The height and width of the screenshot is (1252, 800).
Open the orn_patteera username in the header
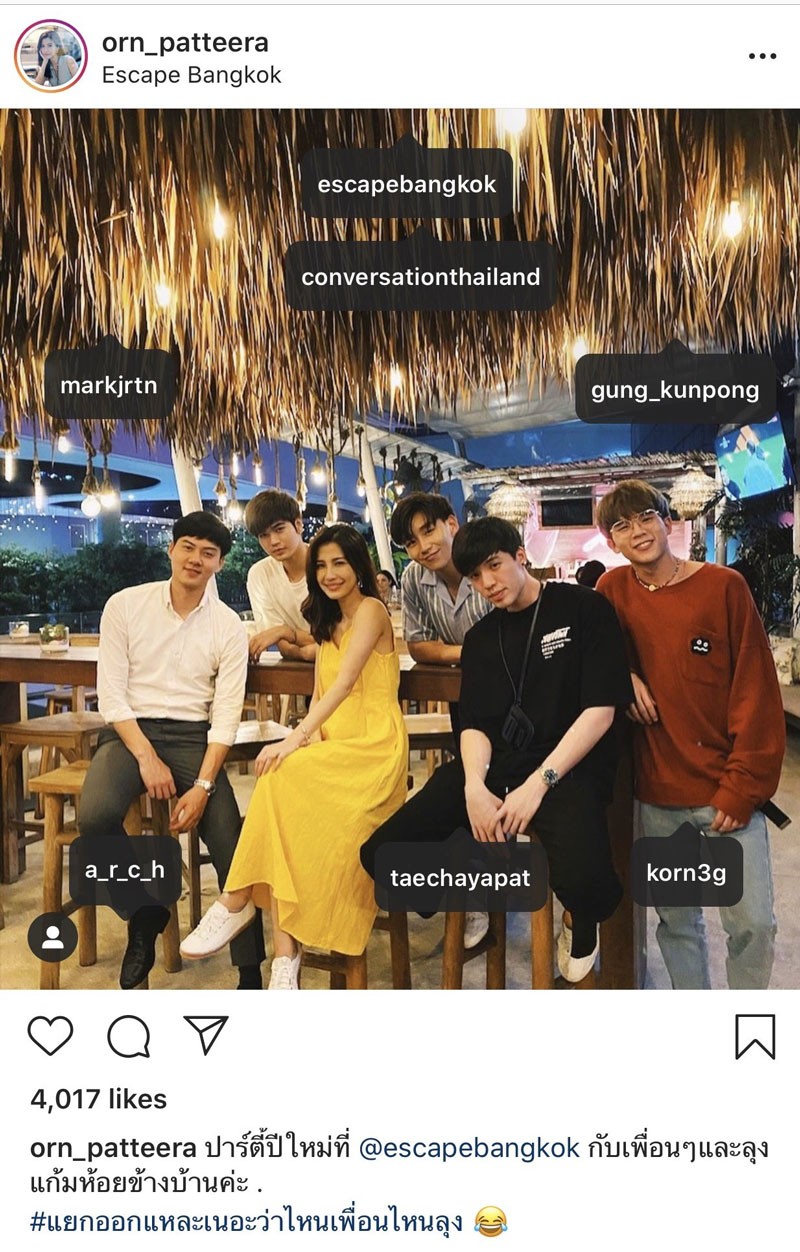coord(185,43)
